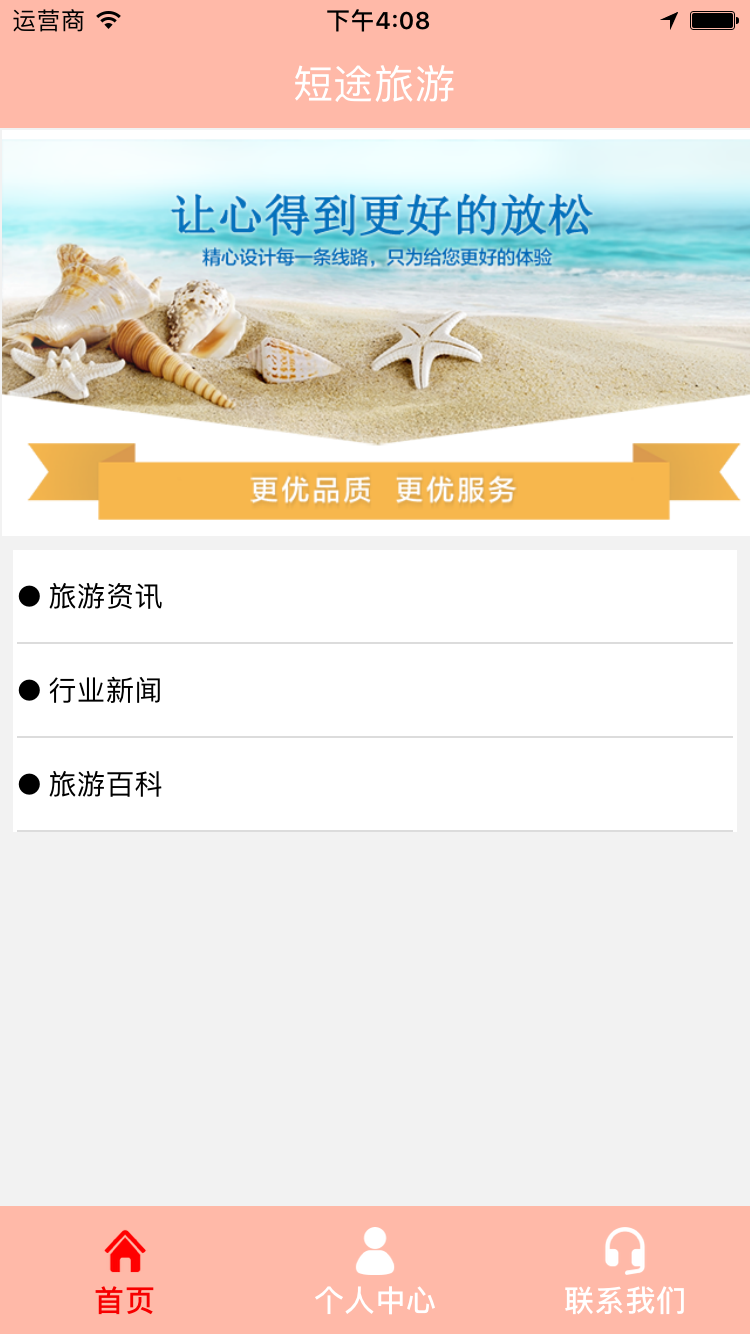Viewport: 750px width, 1334px height.
Task: Open the 旅游百科 list row
Action: 374,785
